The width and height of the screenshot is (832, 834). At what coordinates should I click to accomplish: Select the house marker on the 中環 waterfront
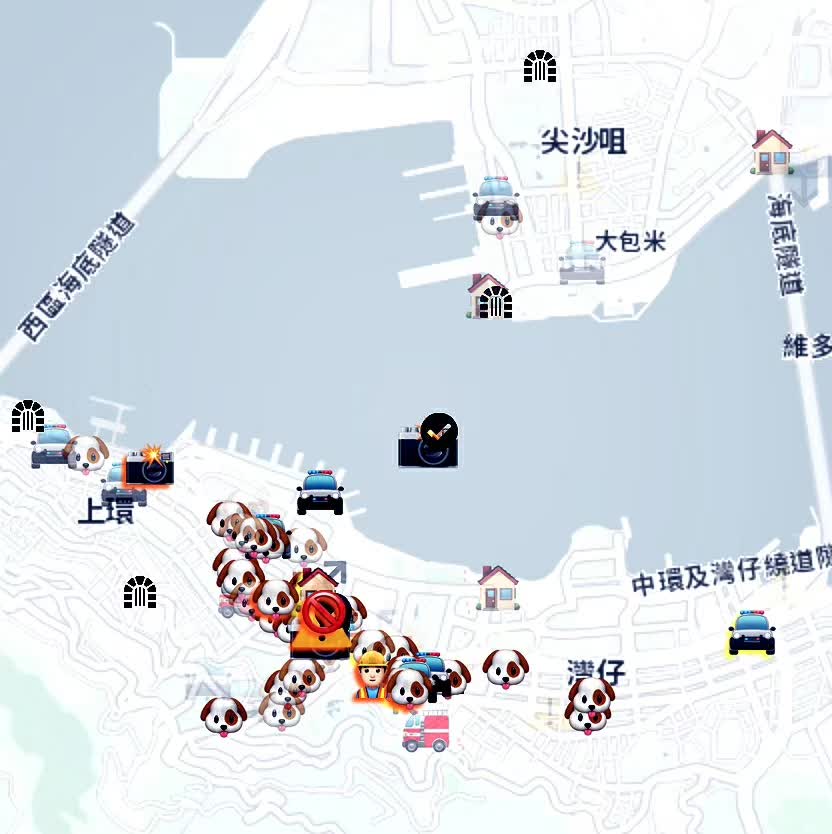point(498,587)
